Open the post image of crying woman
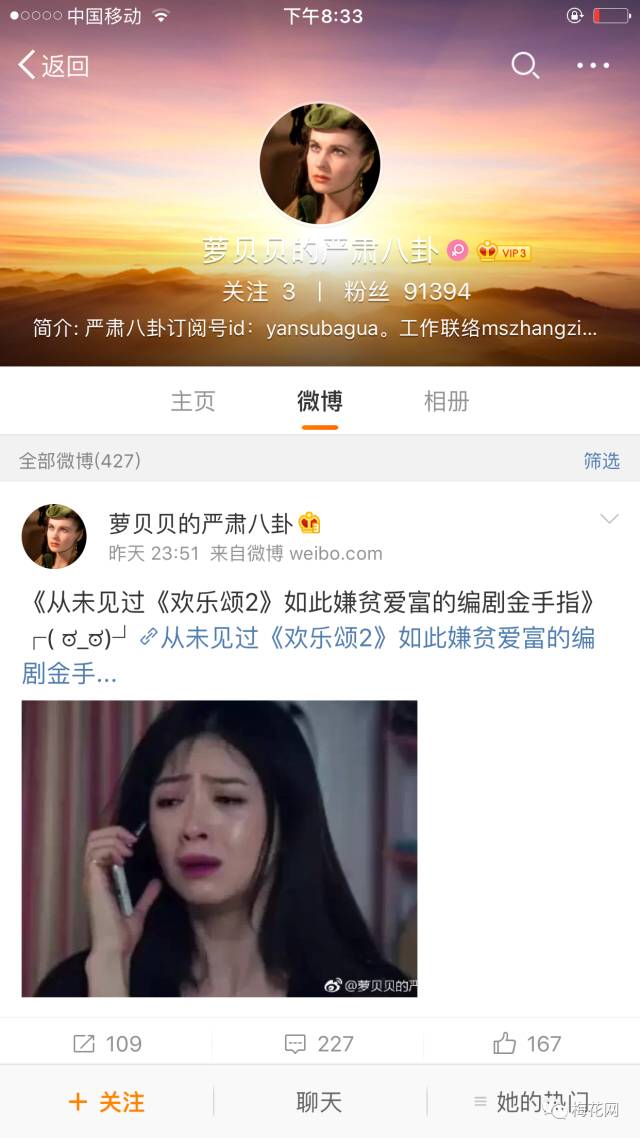The width and height of the screenshot is (640, 1138). pos(219,848)
